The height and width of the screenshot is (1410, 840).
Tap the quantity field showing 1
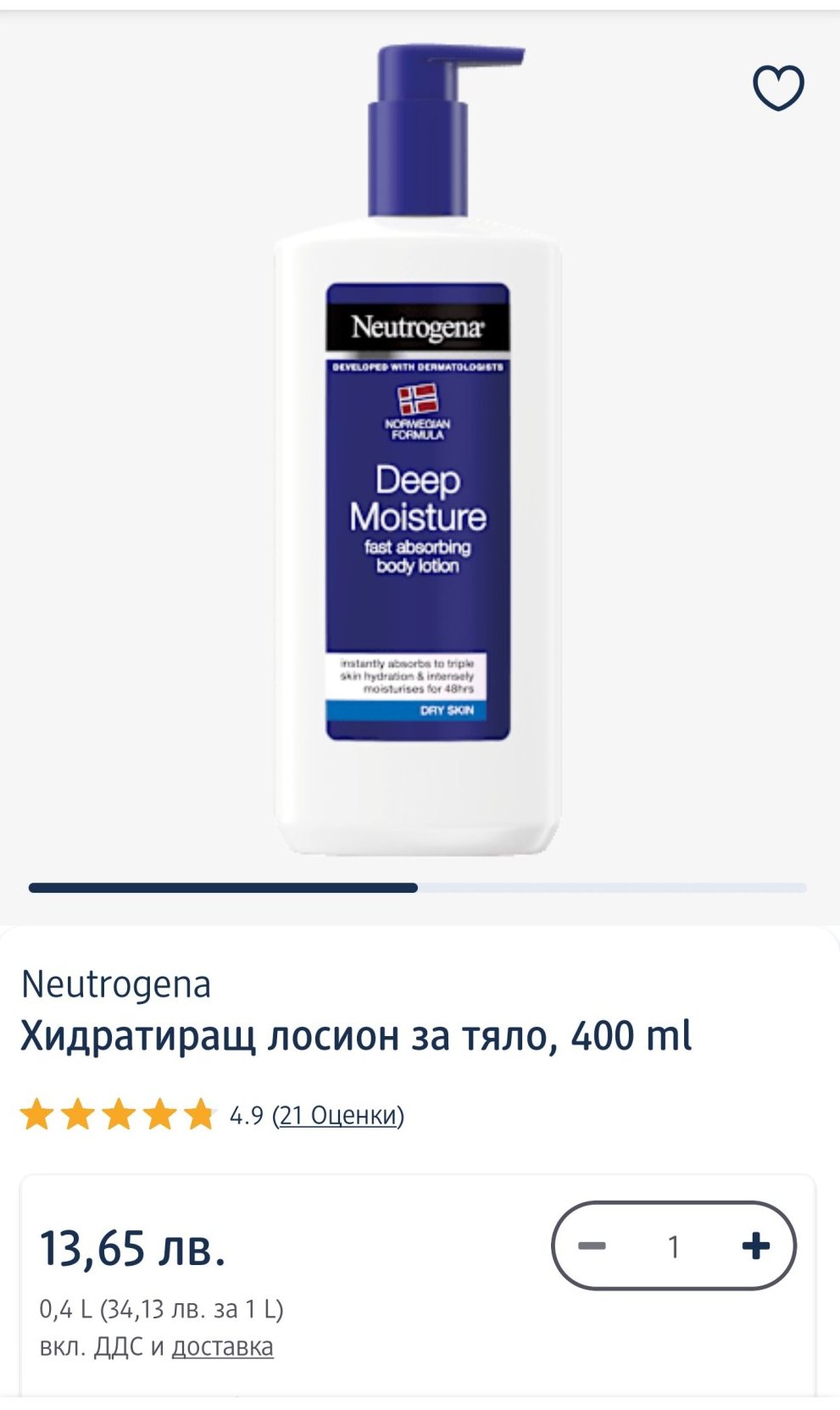click(x=674, y=1246)
